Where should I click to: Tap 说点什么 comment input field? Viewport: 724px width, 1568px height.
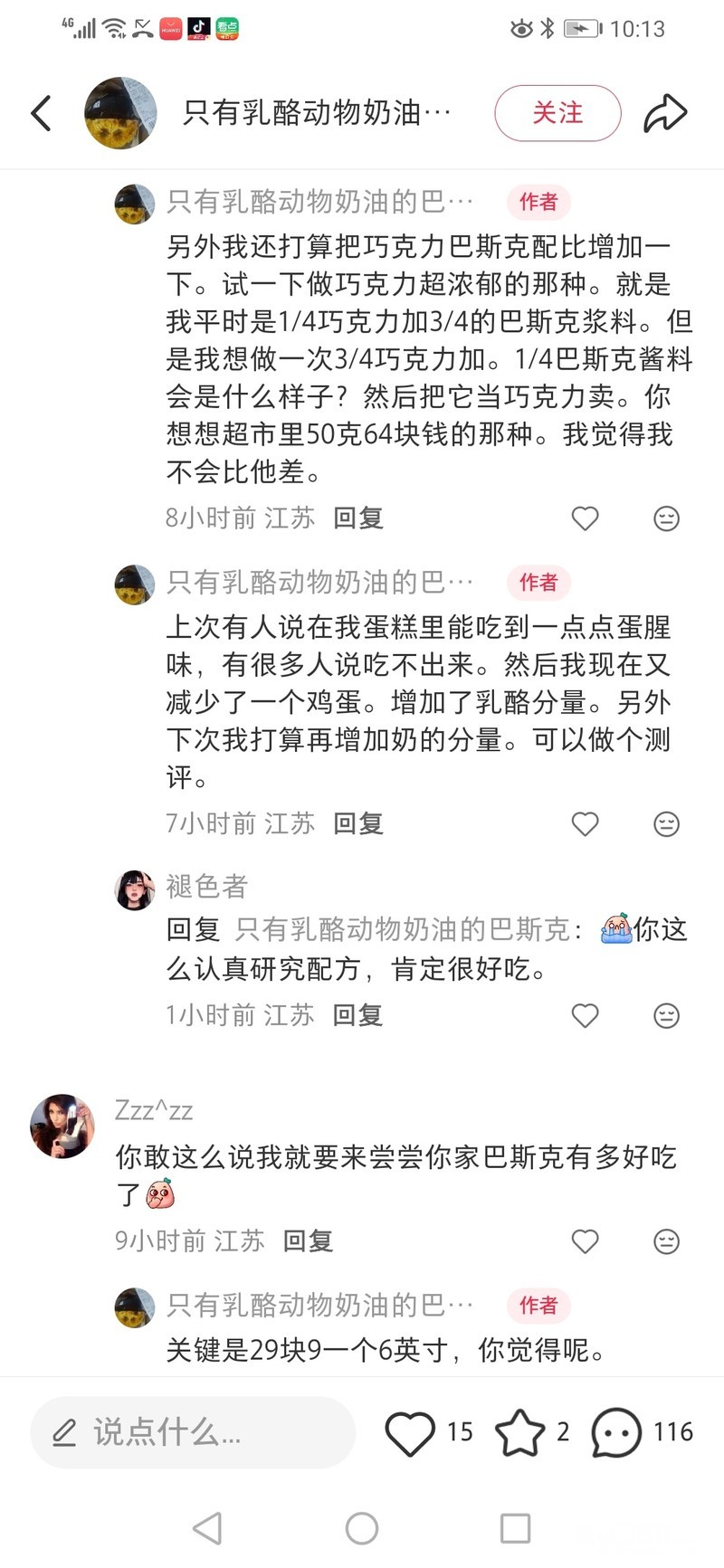[x=193, y=1432]
